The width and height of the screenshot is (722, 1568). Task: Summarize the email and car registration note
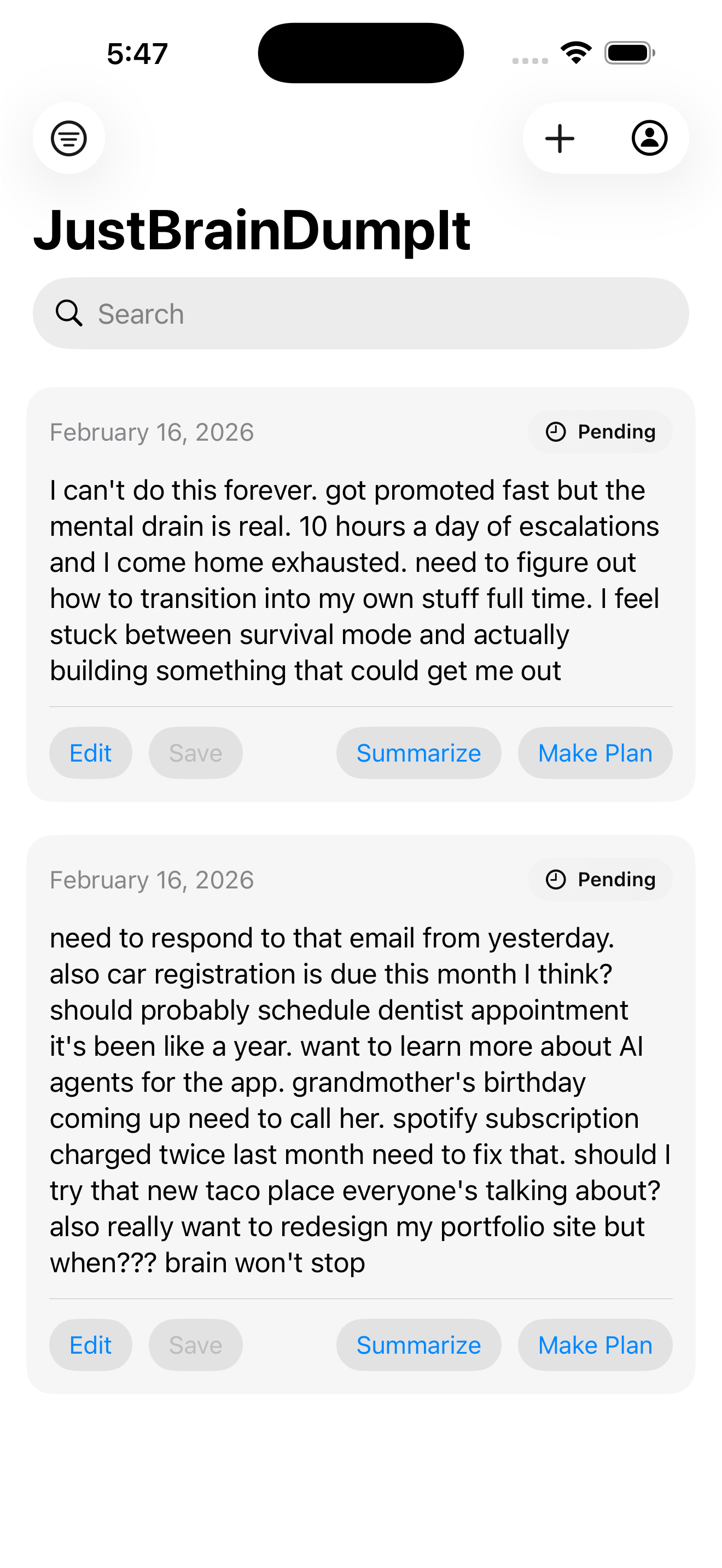tap(418, 1345)
